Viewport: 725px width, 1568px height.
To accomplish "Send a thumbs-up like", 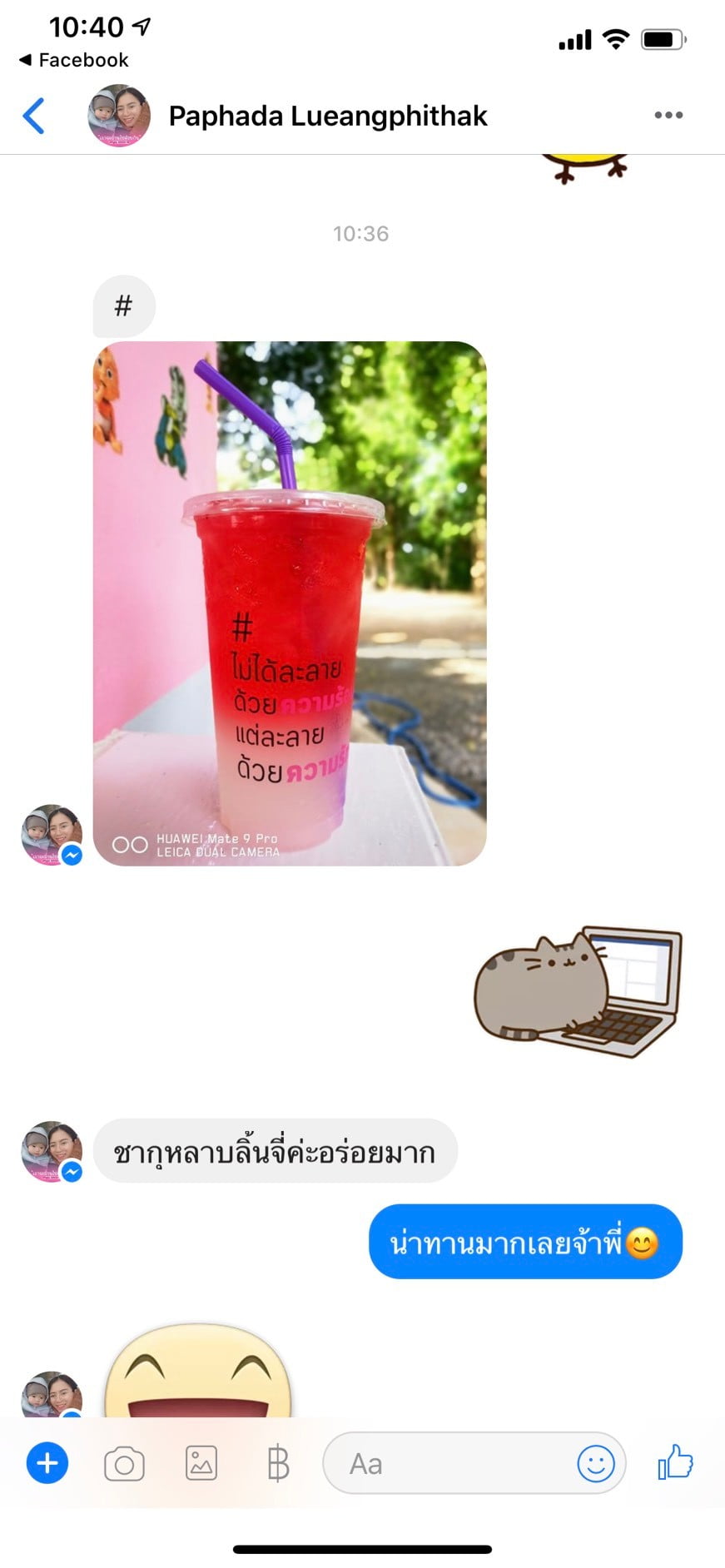I will pos(675,1461).
